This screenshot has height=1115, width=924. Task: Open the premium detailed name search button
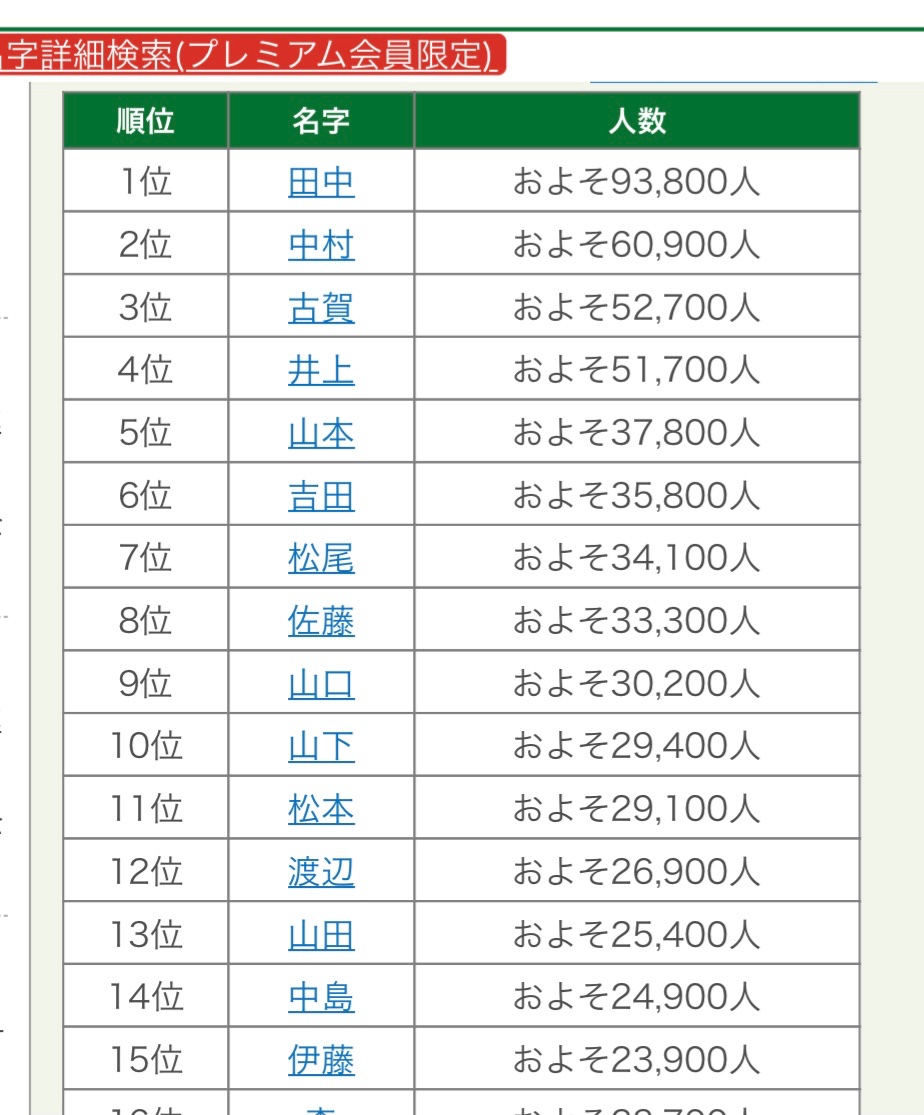click(250, 55)
